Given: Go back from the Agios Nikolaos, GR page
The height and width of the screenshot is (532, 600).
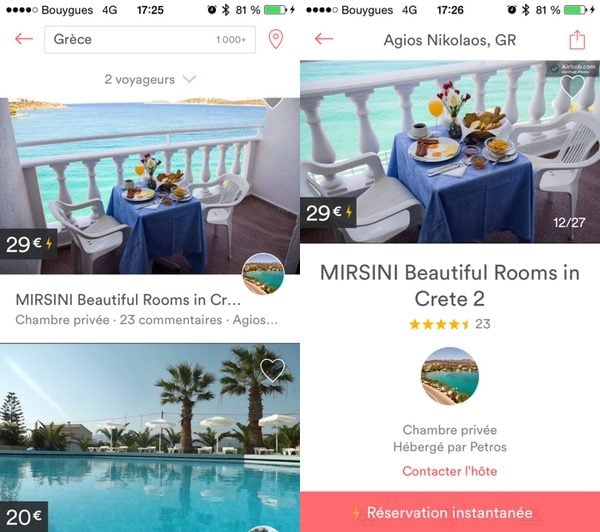Looking at the screenshot, I should (x=323, y=39).
